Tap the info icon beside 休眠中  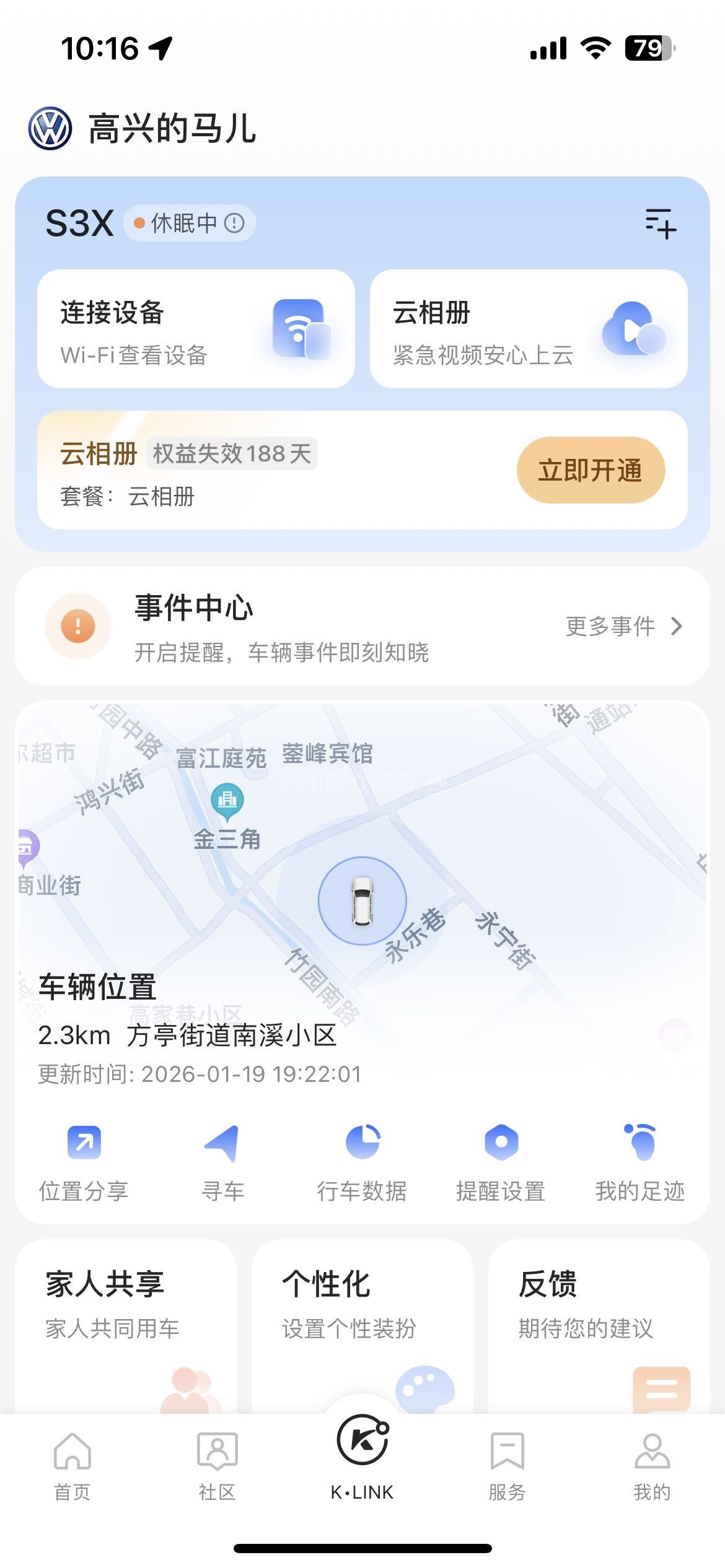pos(234,223)
